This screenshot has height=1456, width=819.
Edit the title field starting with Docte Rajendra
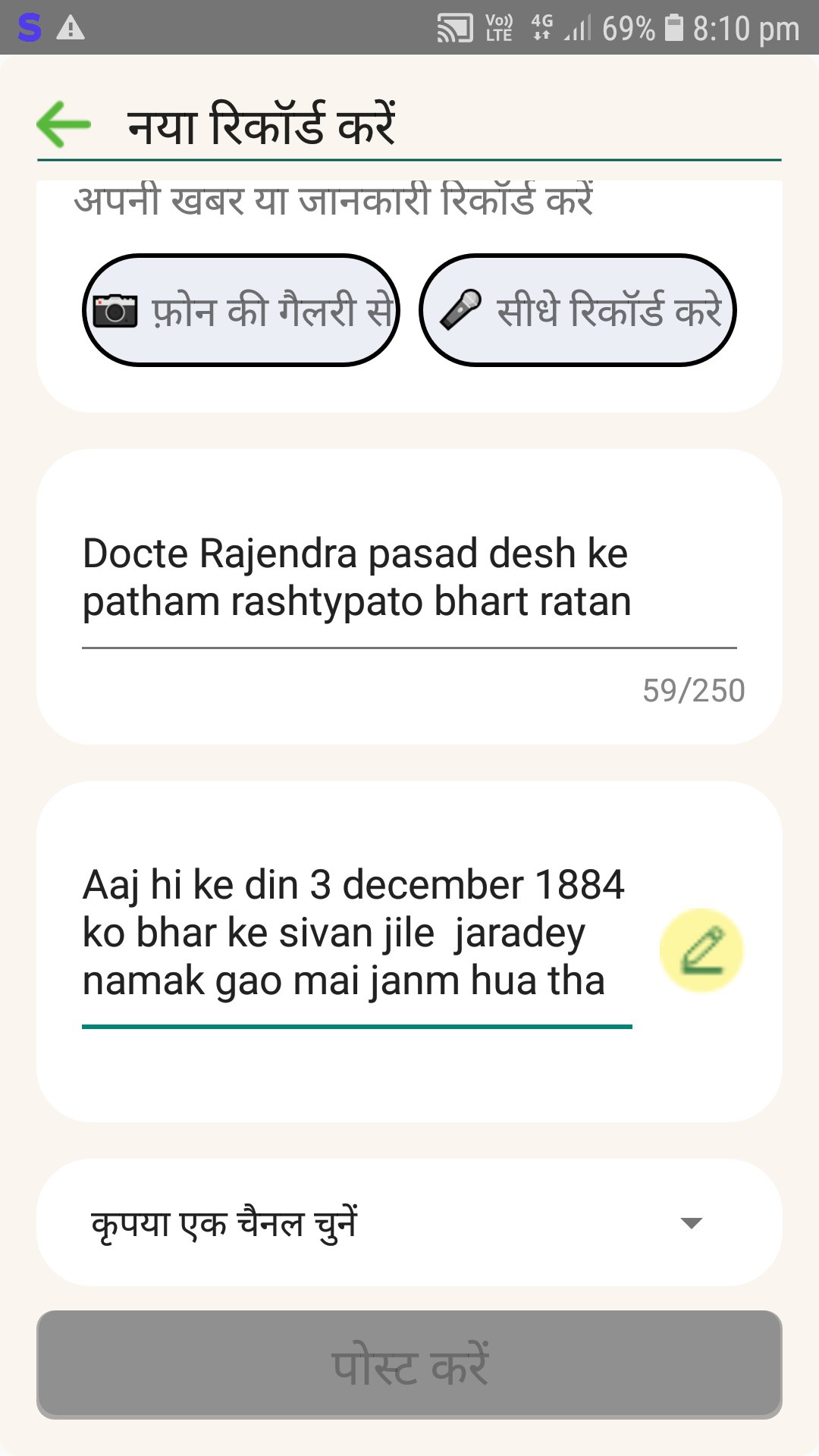click(356, 578)
